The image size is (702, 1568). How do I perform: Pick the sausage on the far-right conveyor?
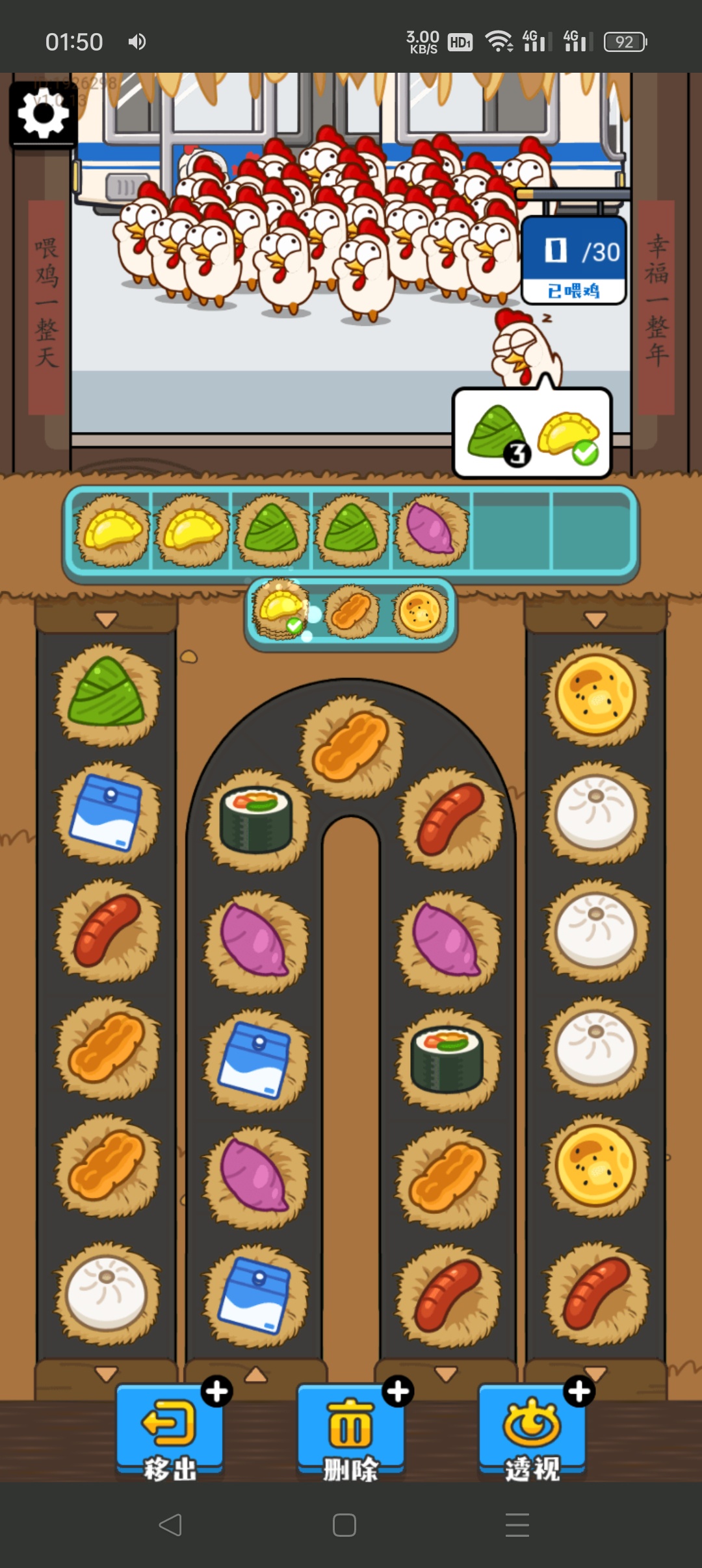(596, 1293)
